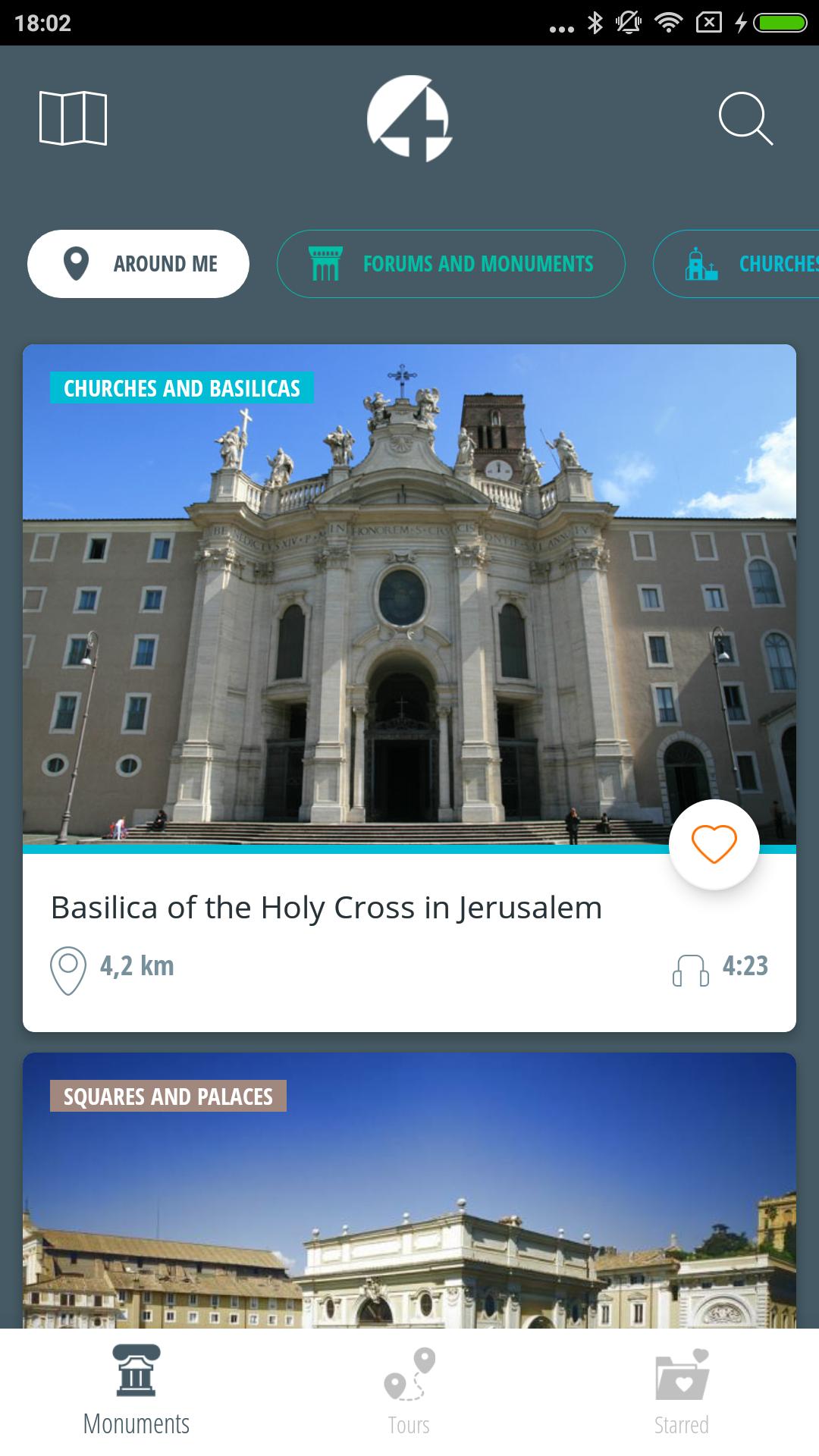Toggle the Forums and Monuments filter

(x=450, y=264)
